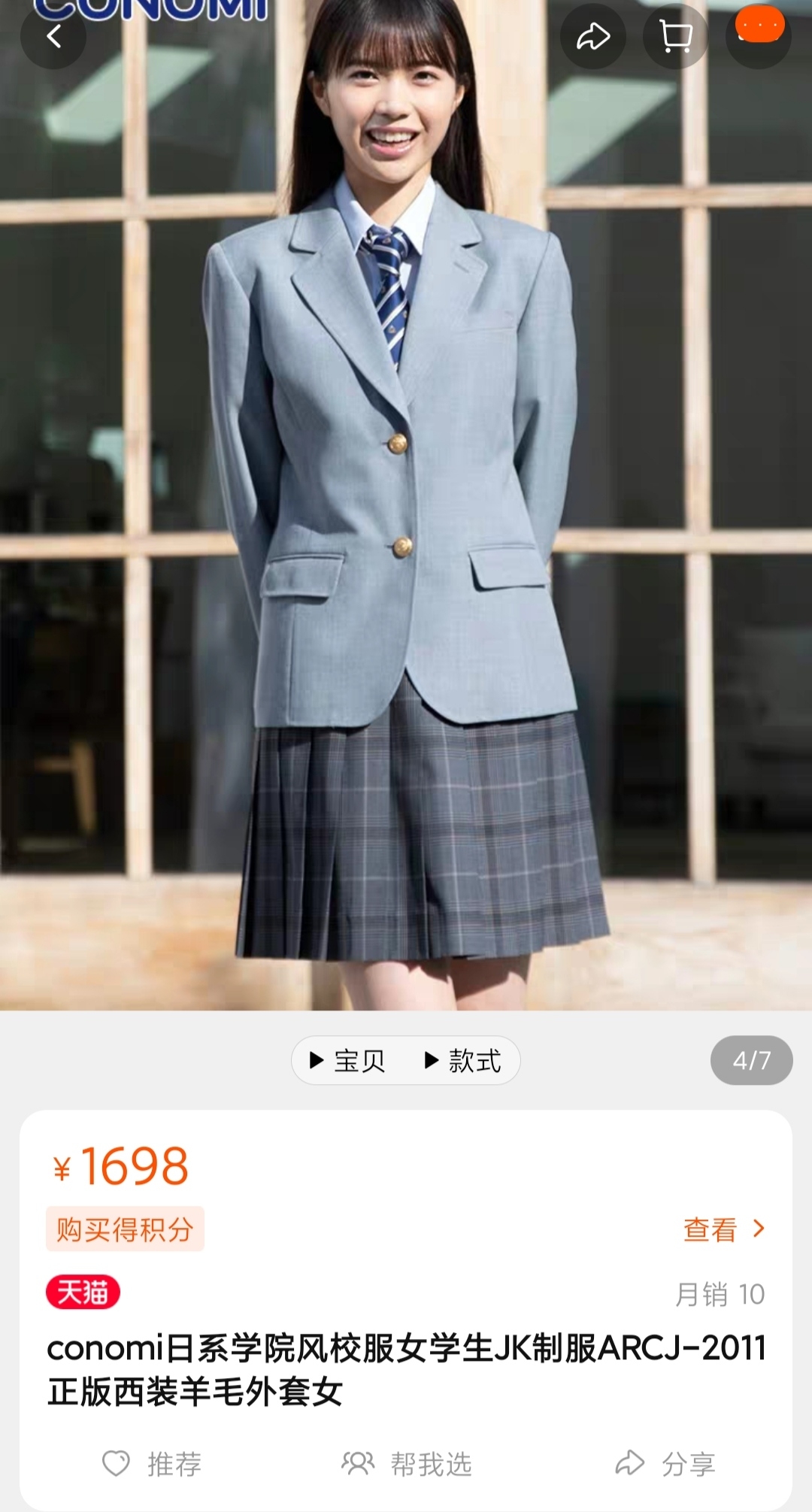Switch to the 宝贝 gallery section
812x1512 pixels.
(x=348, y=1061)
